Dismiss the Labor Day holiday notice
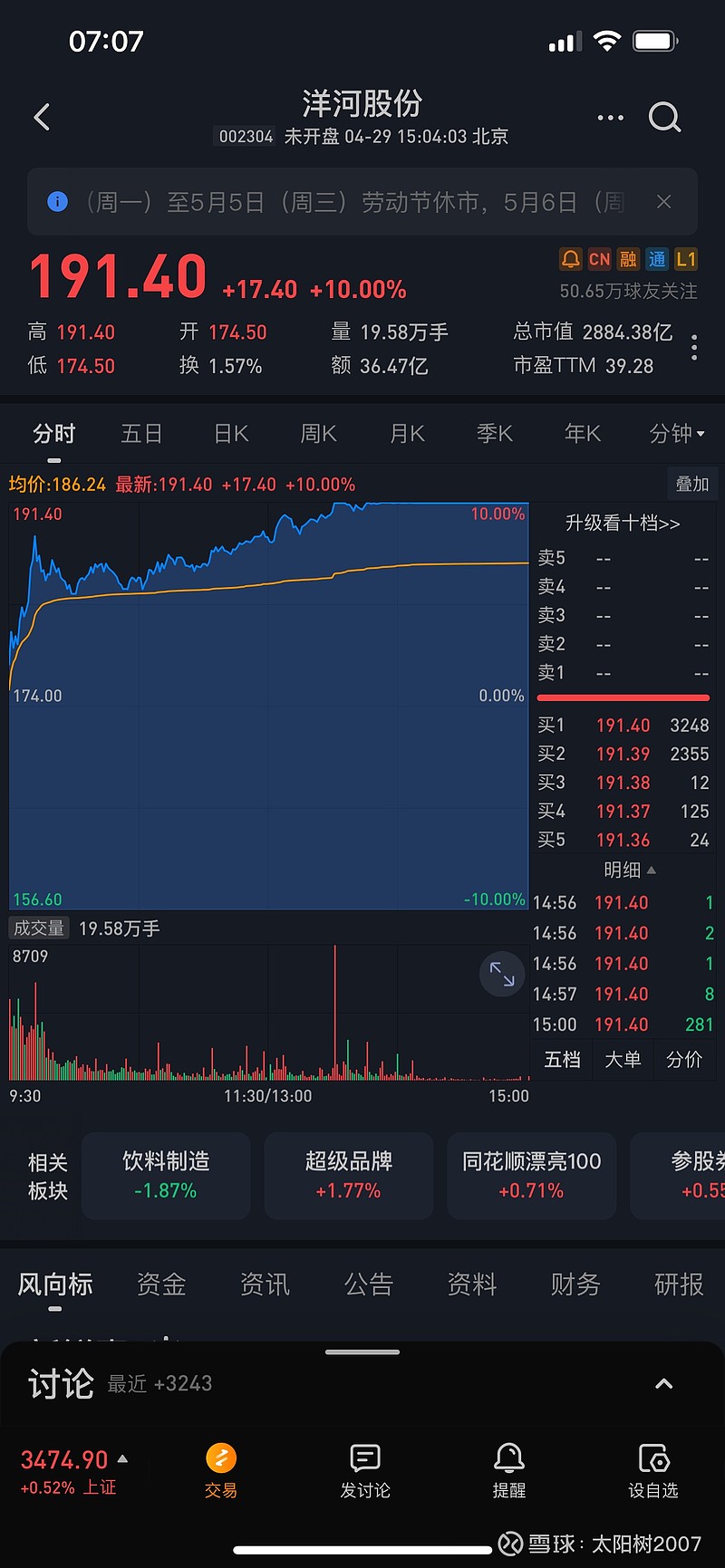The height and width of the screenshot is (1568, 725). pyautogui.click(x=664, y=201)
